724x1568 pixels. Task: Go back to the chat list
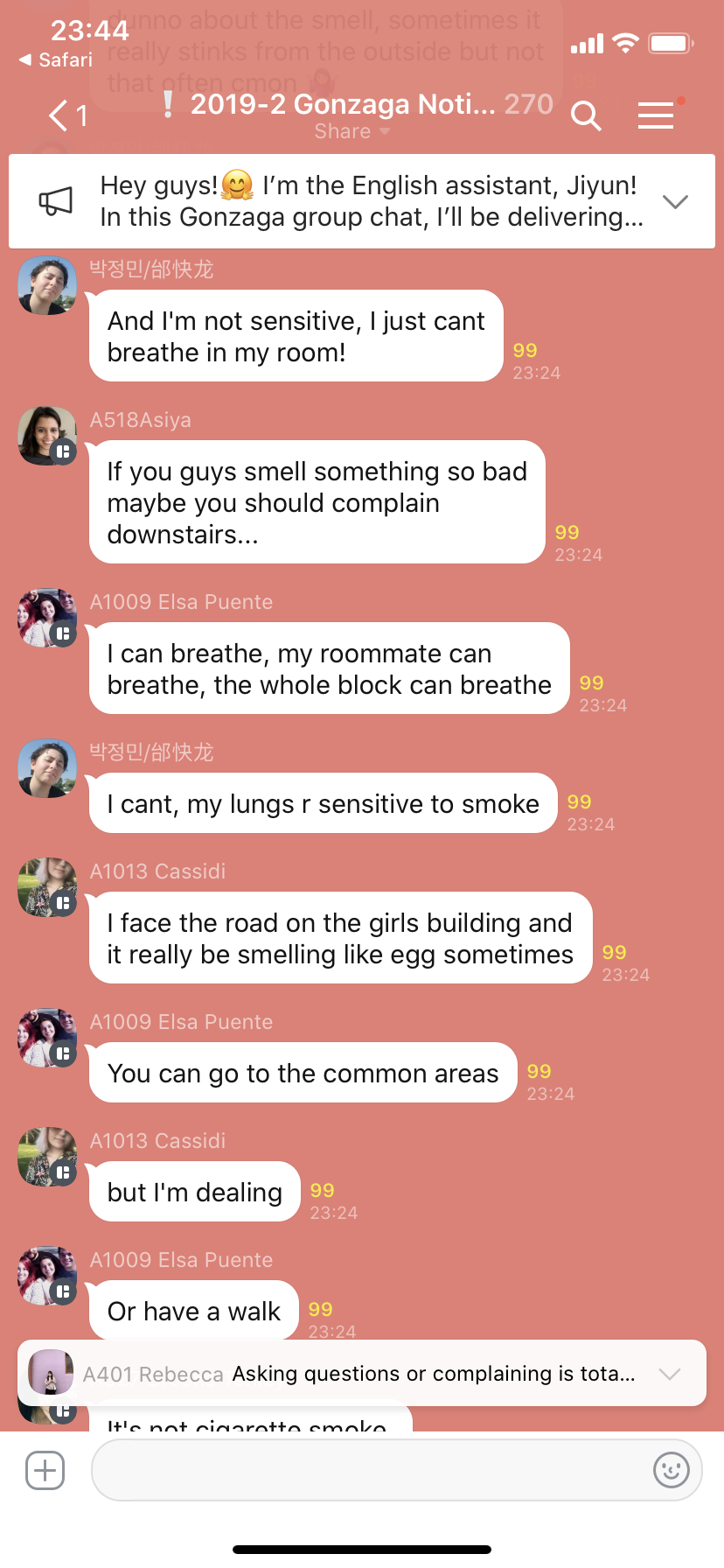pyautogui.click(x=67, y=115)
